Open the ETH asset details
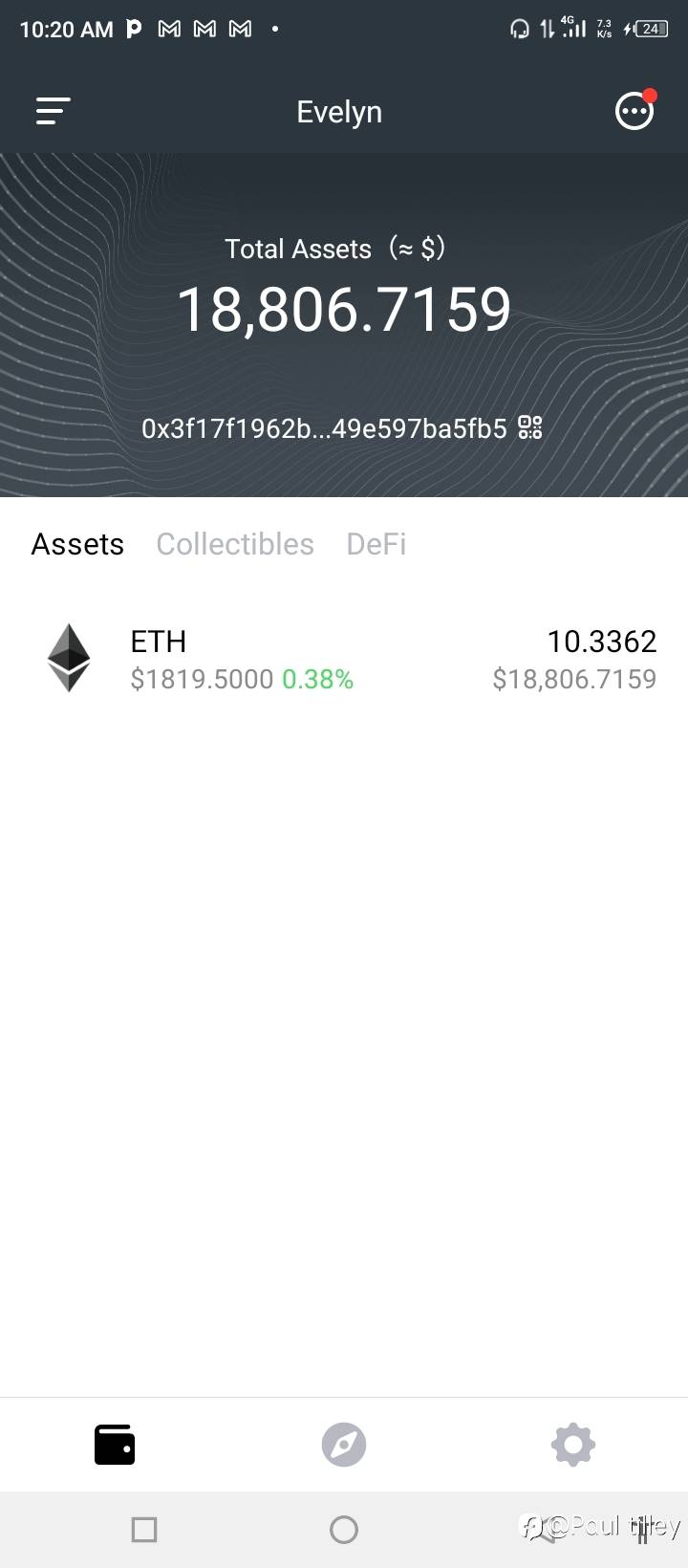Image resolution: width=688 pixels, height=1568 pixels. pos(344,659)
